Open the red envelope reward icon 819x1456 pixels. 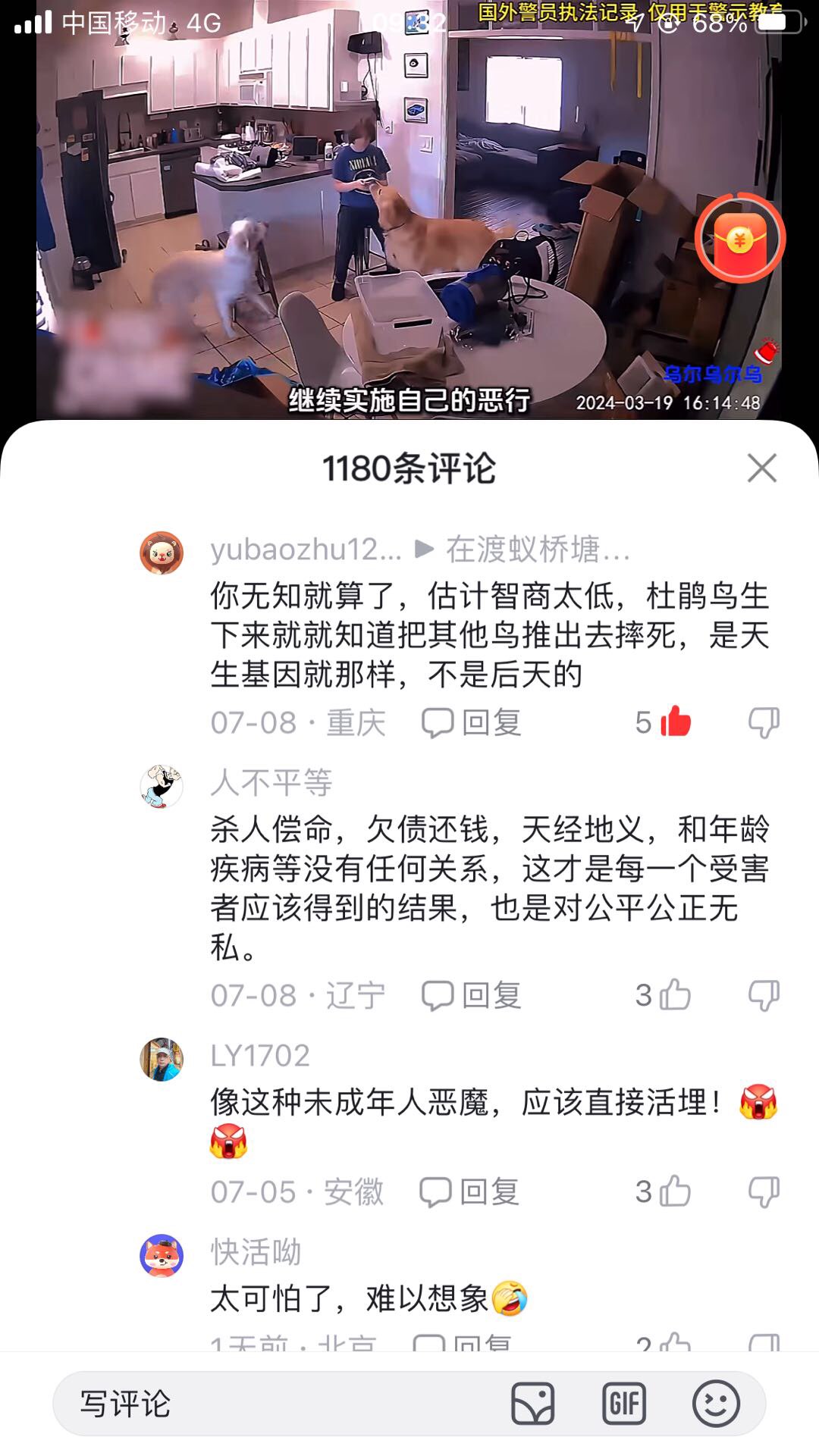click(740, 240)
